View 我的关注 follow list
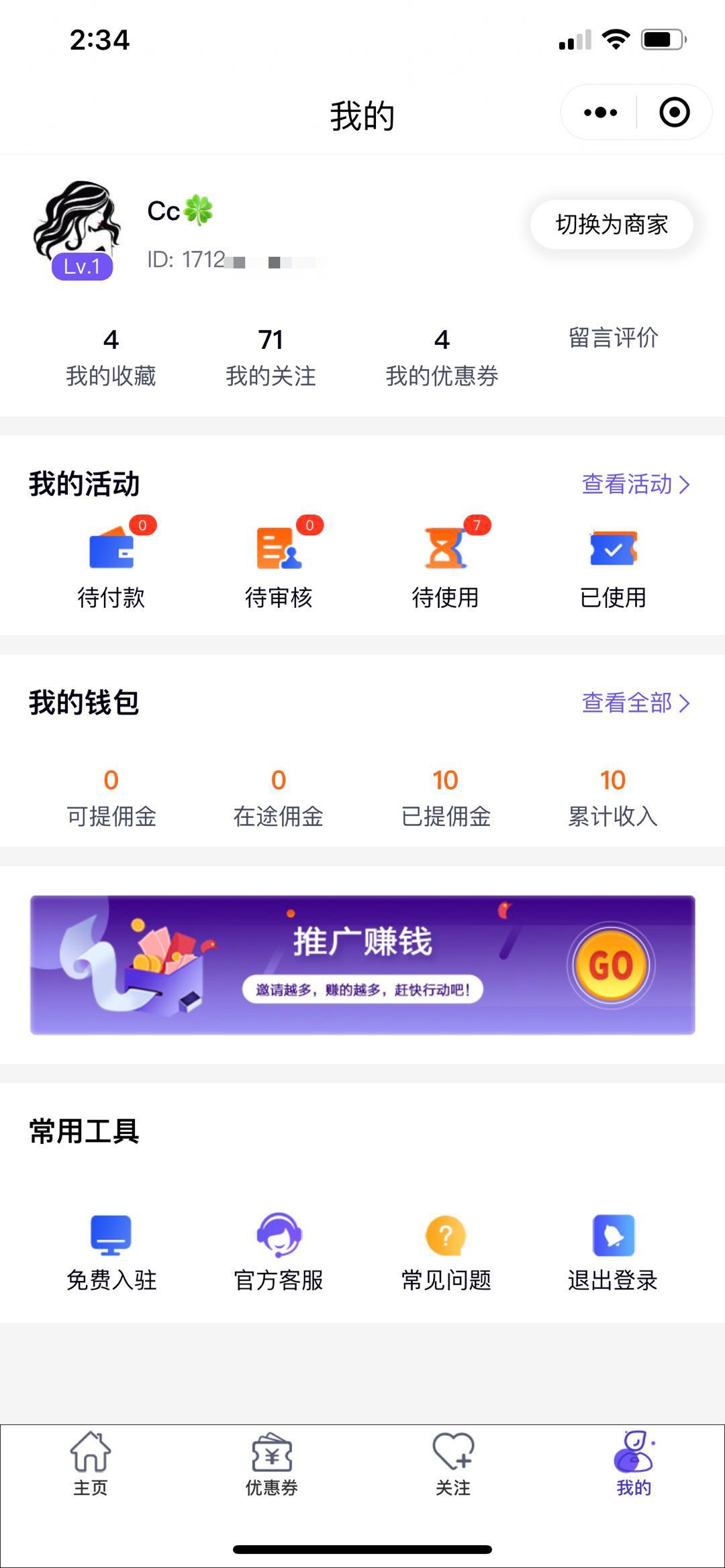 [x=271, y=358]
